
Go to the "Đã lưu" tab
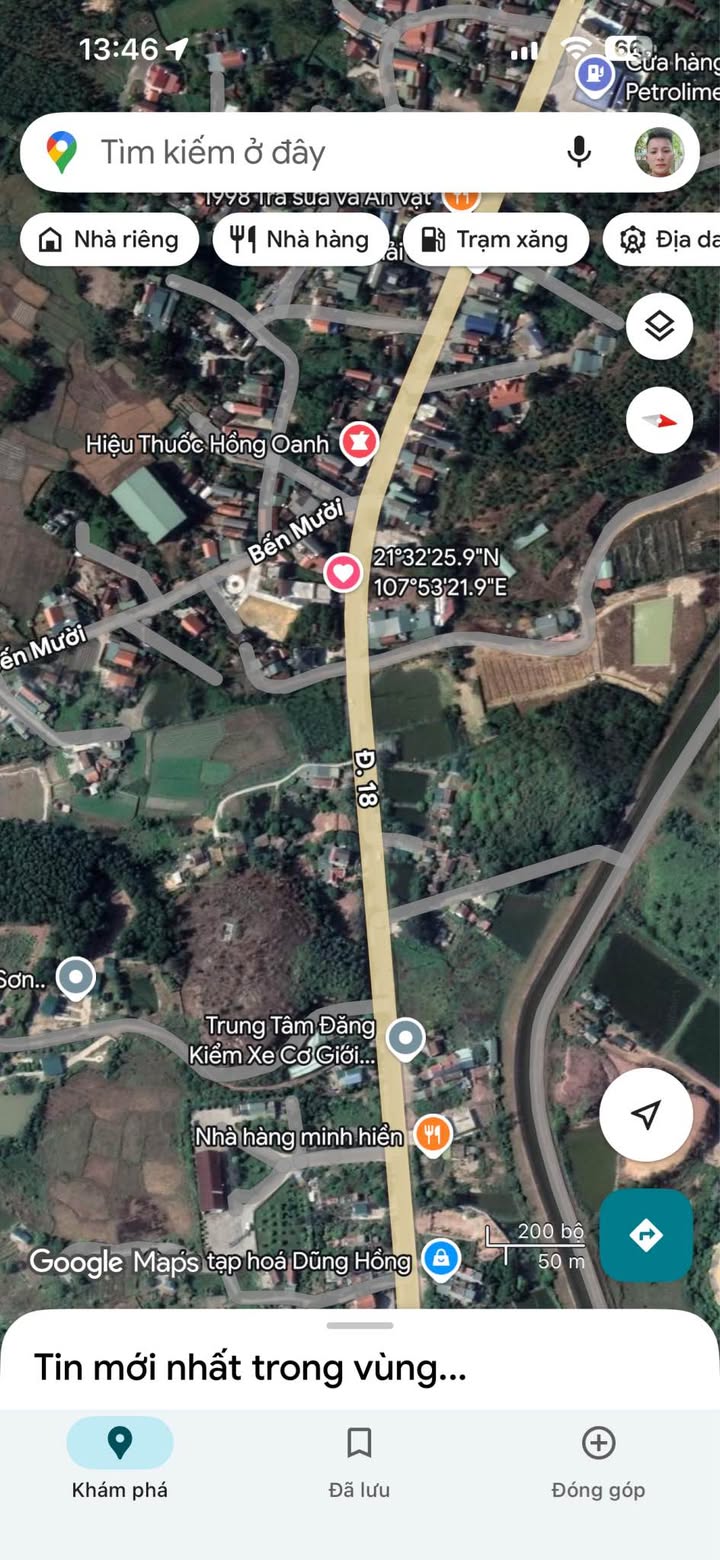tap(359, 1460)
